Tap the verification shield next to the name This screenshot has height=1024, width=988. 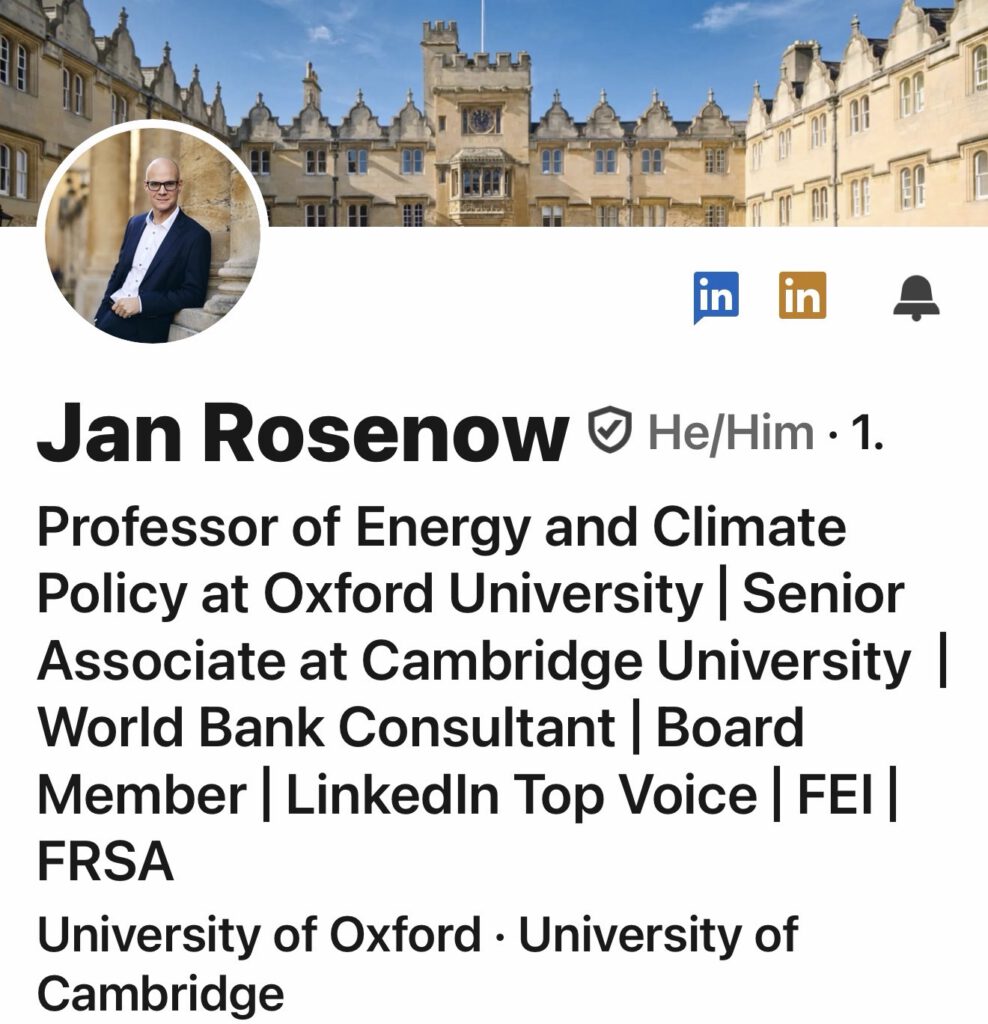click(609, 431)
